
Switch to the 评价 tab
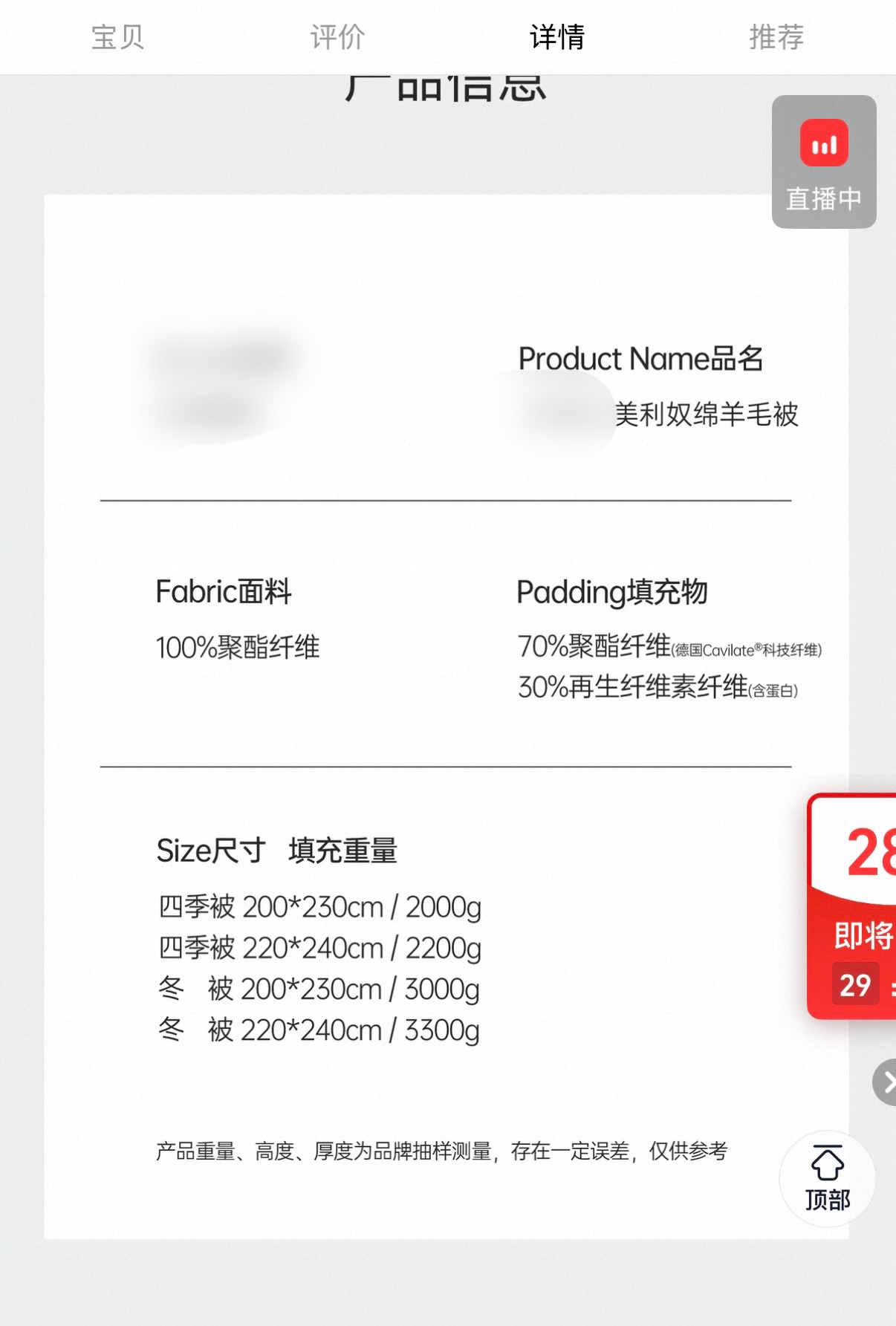337,36
